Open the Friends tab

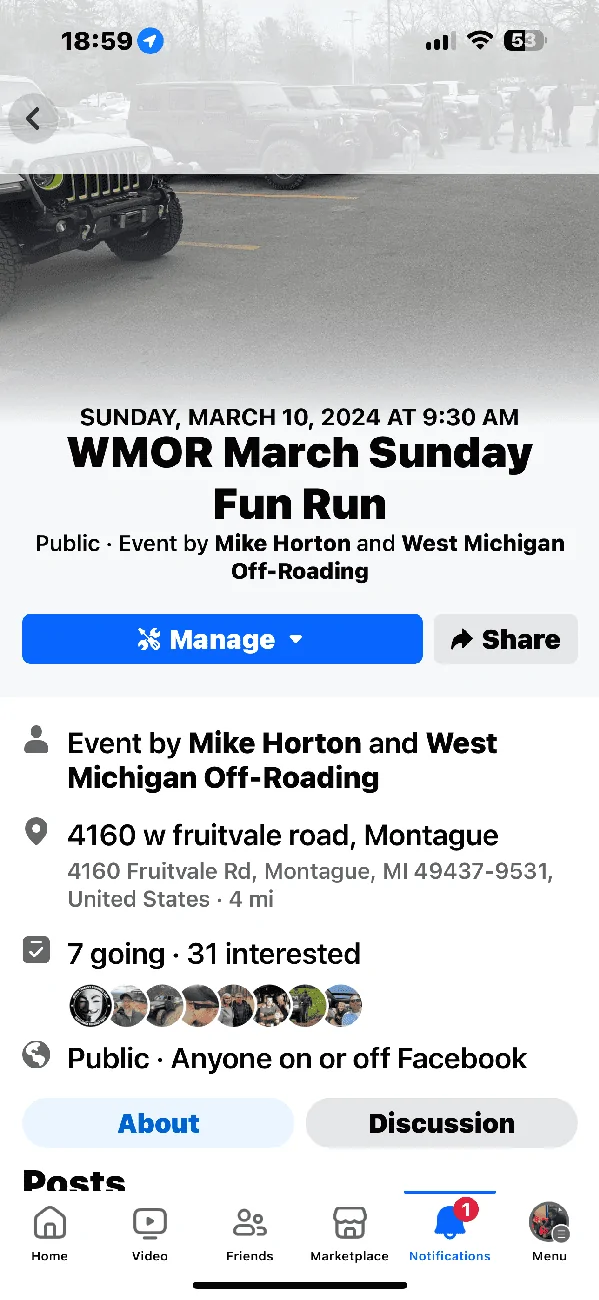[250, 1233]
